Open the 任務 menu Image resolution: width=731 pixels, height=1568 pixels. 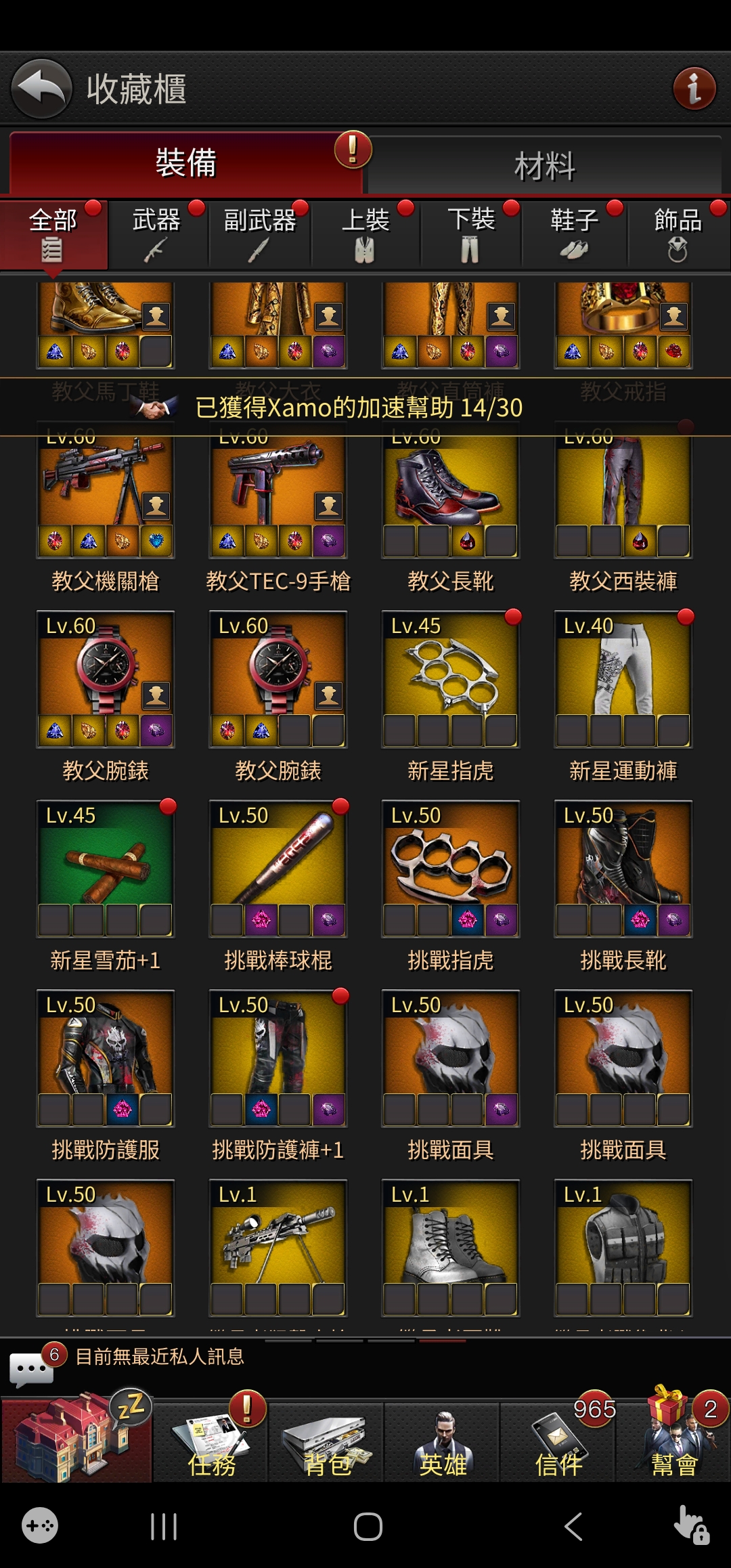coord(211,1442)
